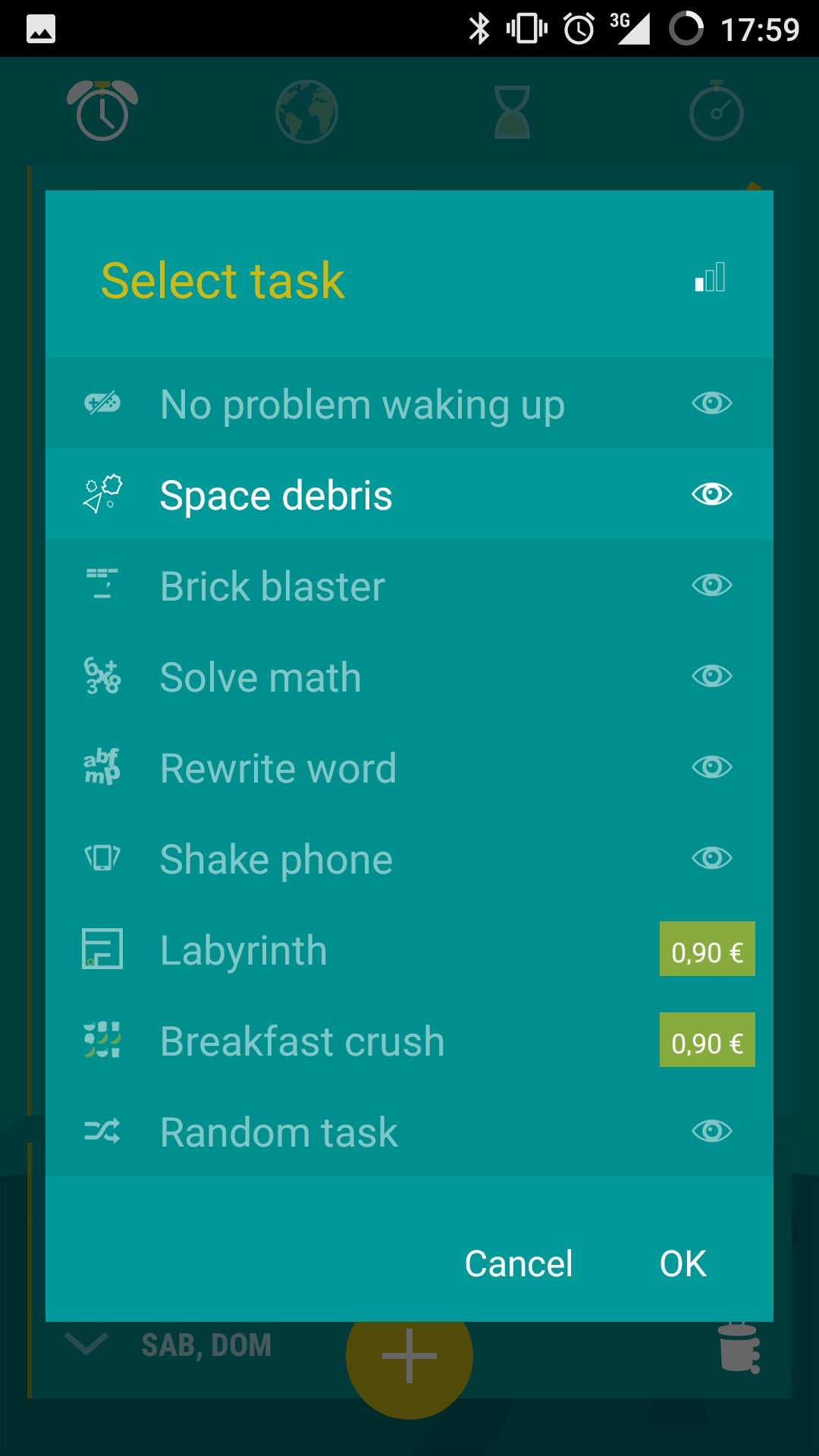Buy the Labyrinth task for 0,90 €
This screenshot has width=819, height=1456.
tap(707, 949)
